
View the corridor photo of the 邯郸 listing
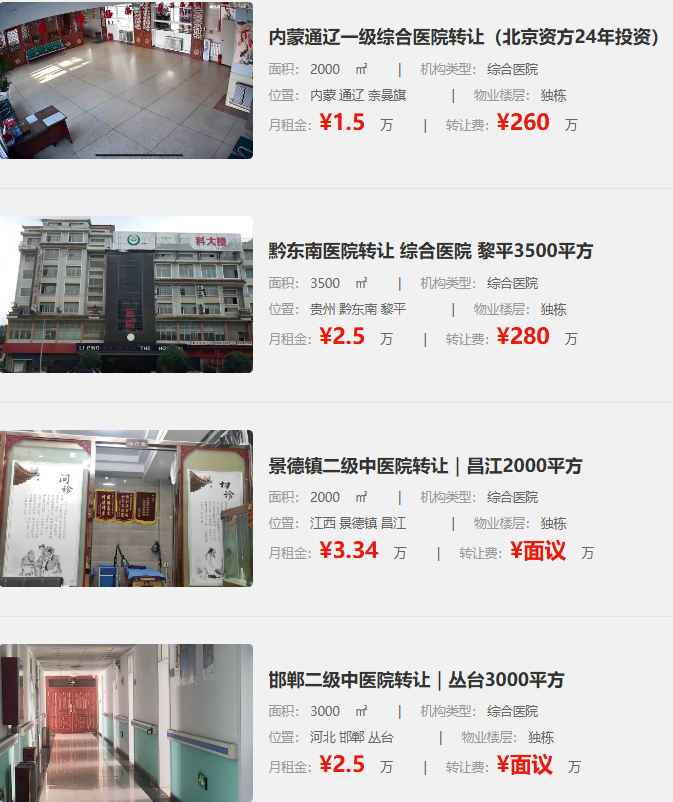pyautogui.click(x=126, y=722)
